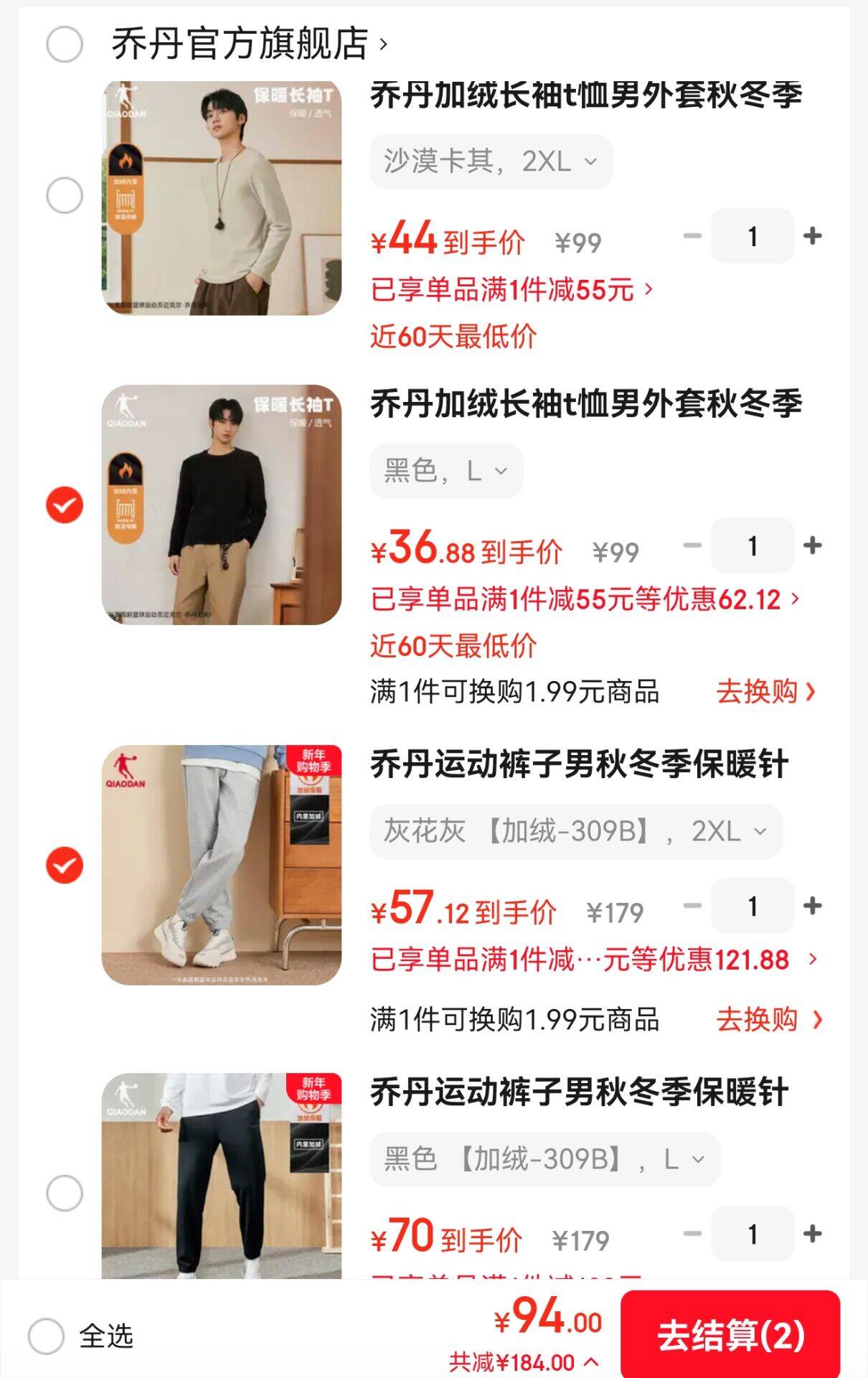Uncheck the 黑色 L long-sleeve item
The width and height of the screenshot is (868, 1378).
pos(65,505)
